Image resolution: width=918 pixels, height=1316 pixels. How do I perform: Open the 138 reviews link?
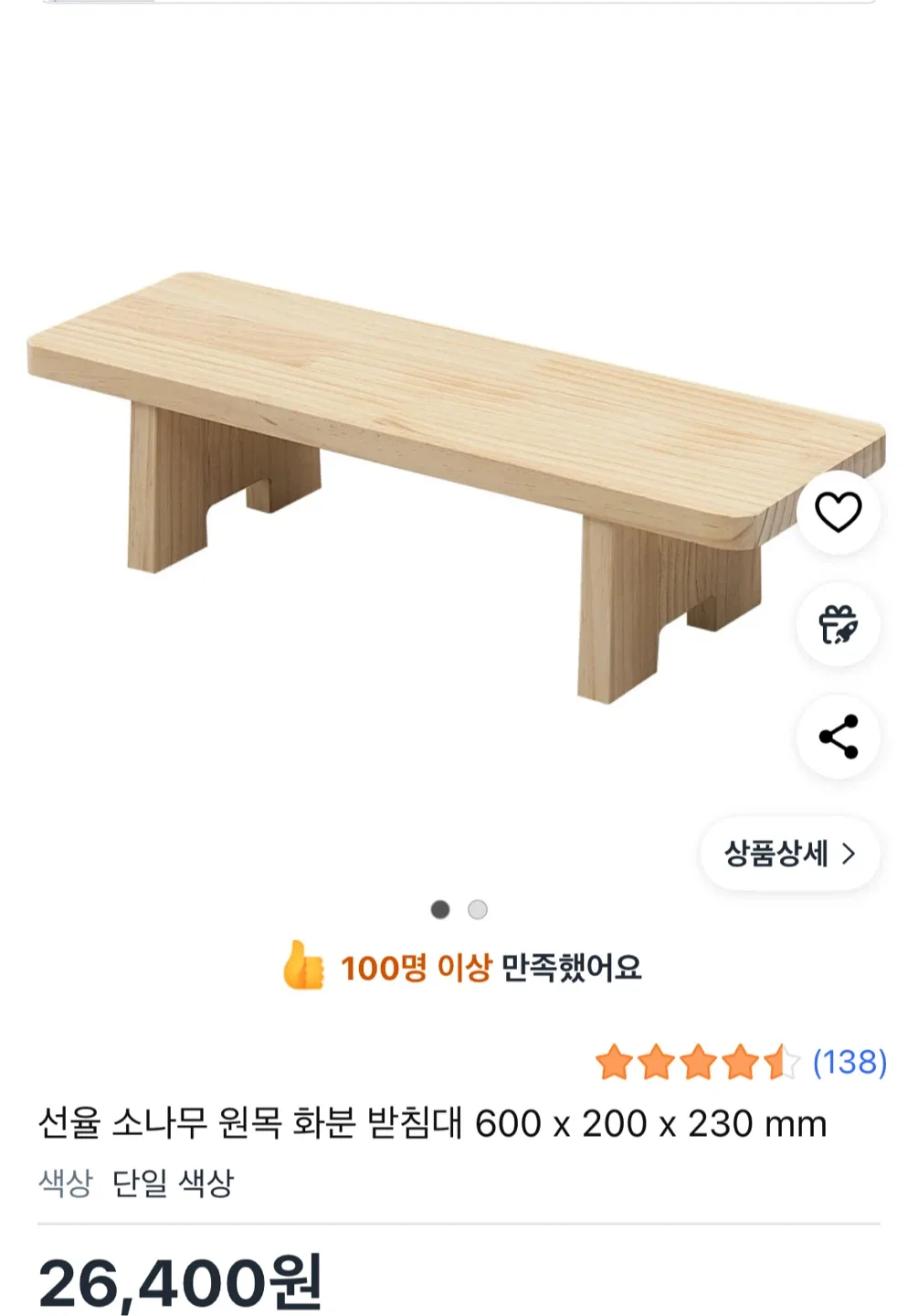coord(849,1062)
